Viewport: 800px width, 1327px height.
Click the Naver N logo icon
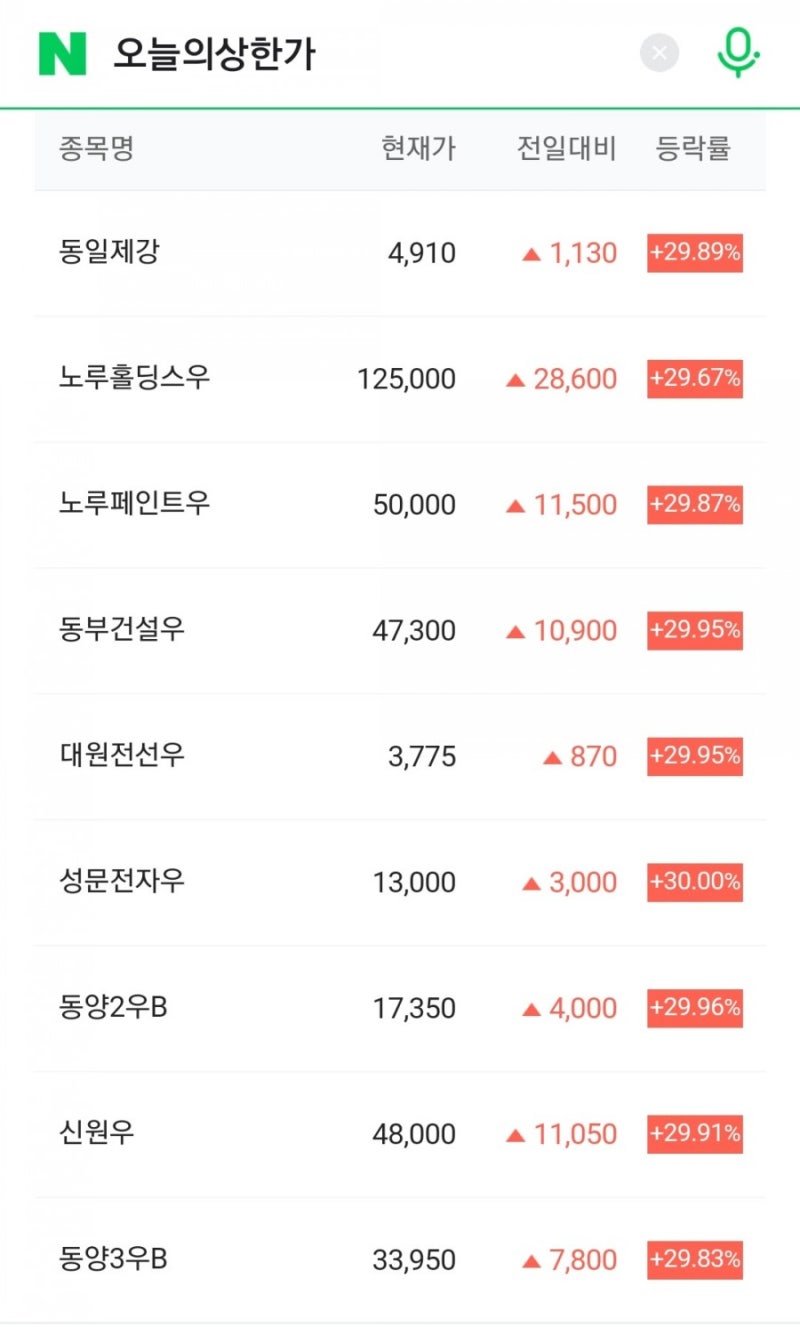pyautogui.click(x=62, y=53)
